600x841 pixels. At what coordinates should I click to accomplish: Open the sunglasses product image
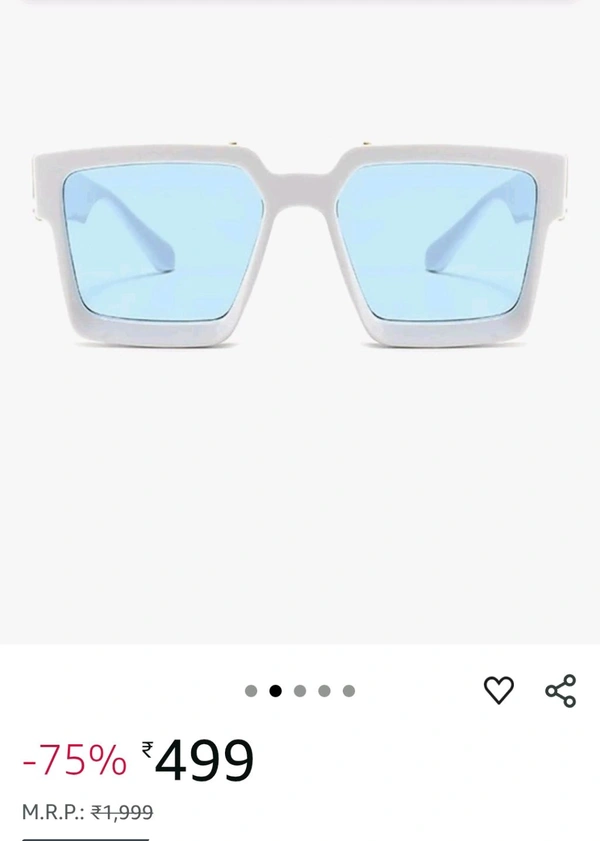(x=300, y=250)
